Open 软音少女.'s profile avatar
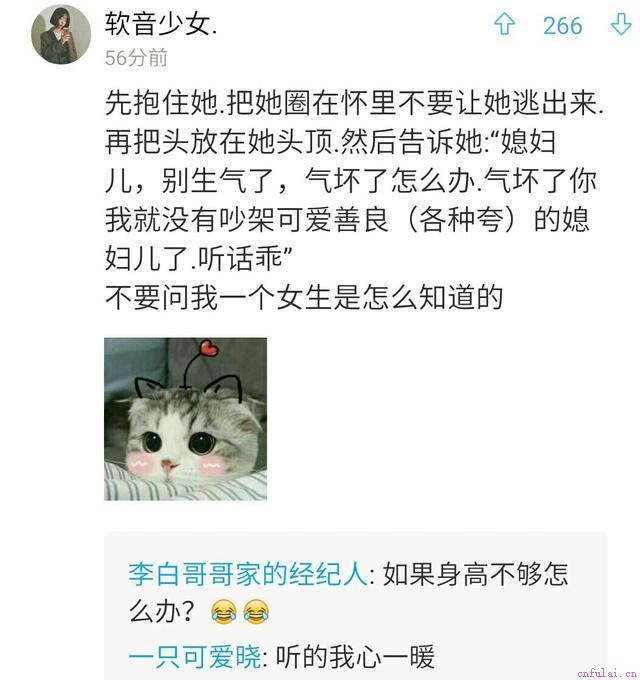Image resolution: width=640 pixels, height=680 pixels. click(60, 33)
